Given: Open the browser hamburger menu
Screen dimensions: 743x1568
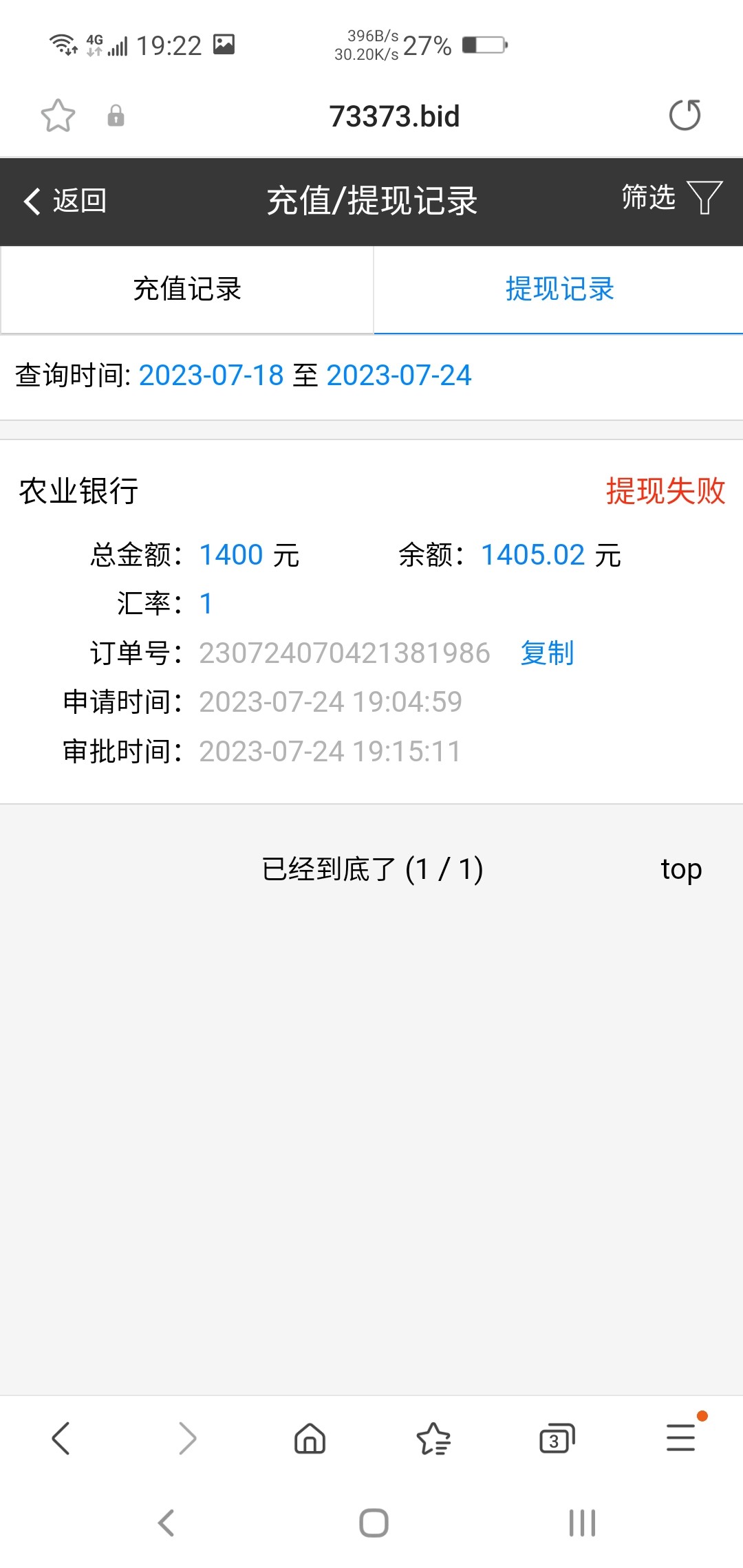Looking at the screenshot, I should click(x=681, y=1437).
